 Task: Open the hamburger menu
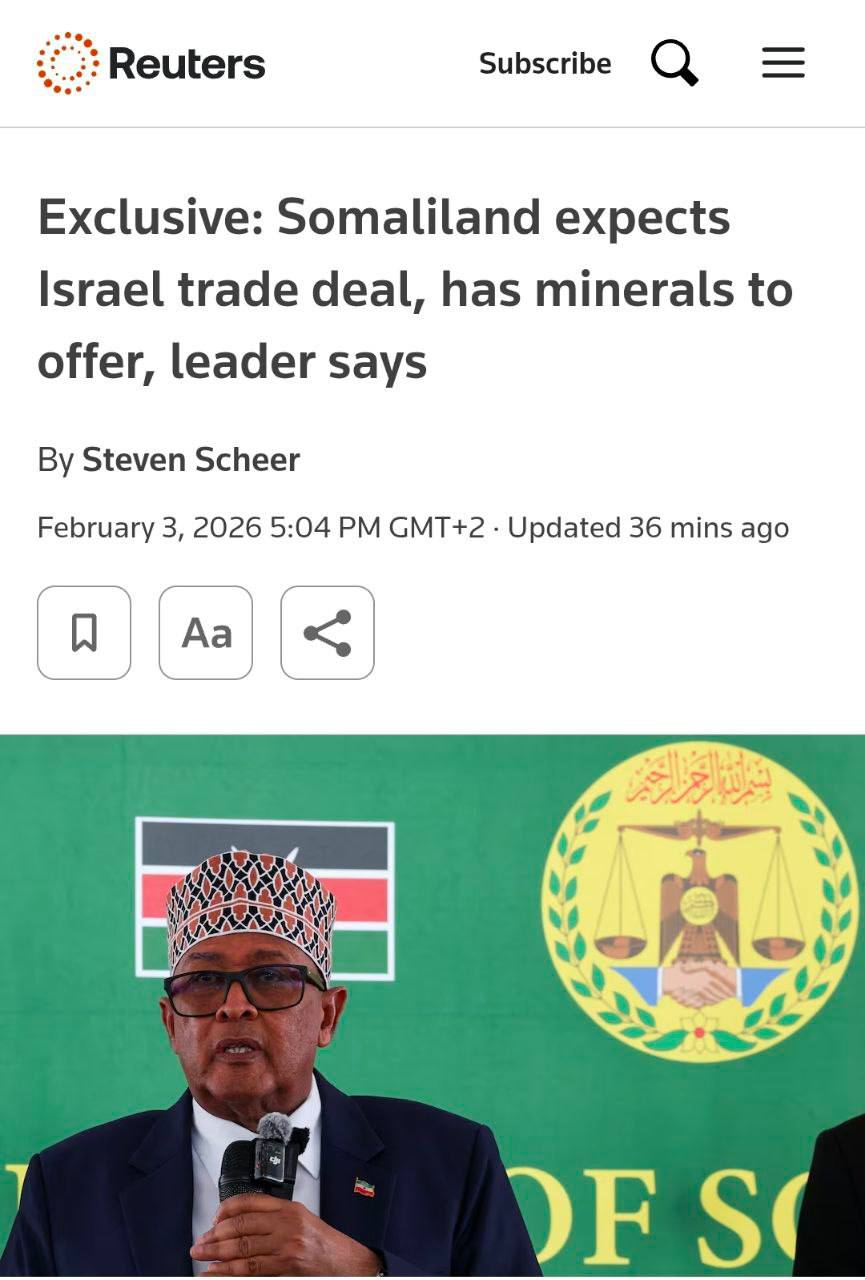coord(783,64)
